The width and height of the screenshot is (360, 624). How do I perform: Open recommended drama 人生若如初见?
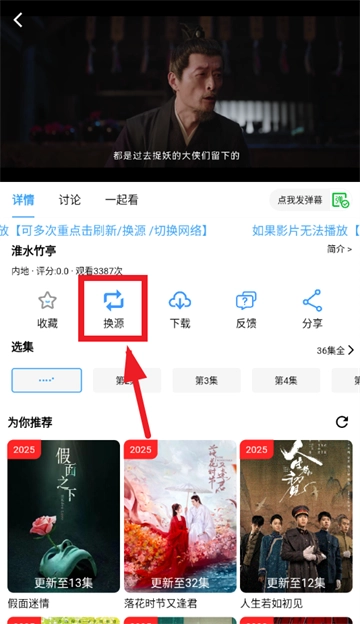(x=296, y=525)
